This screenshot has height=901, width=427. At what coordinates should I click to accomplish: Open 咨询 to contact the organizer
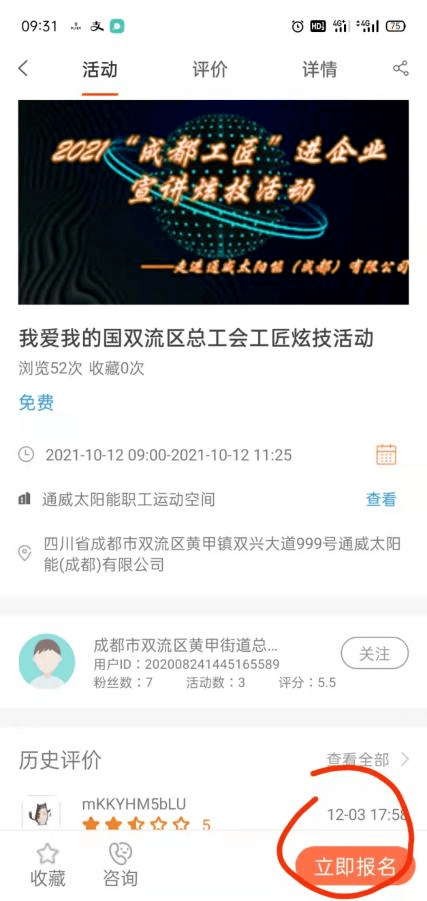pos(120,867)
